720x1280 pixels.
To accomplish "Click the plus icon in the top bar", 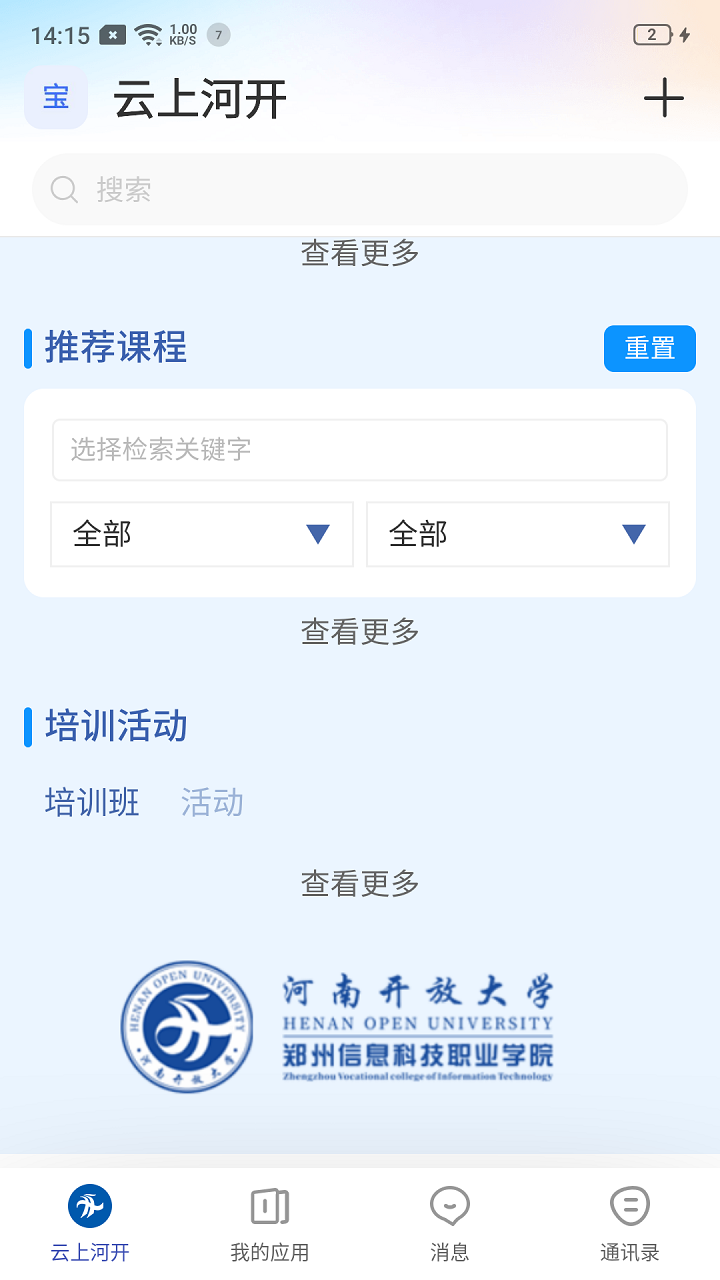I will (x=664, y=98).
